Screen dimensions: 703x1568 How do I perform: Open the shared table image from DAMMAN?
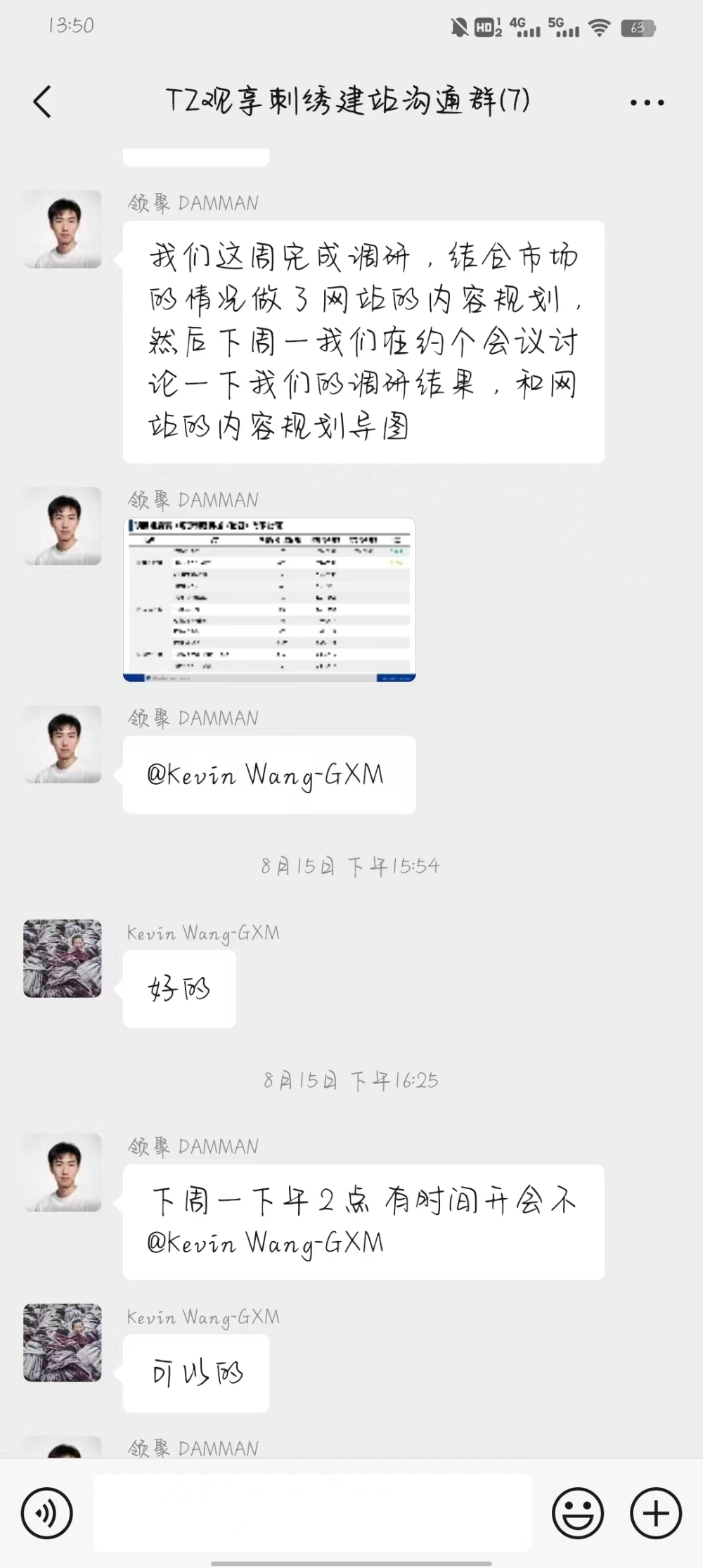[269, 600]
